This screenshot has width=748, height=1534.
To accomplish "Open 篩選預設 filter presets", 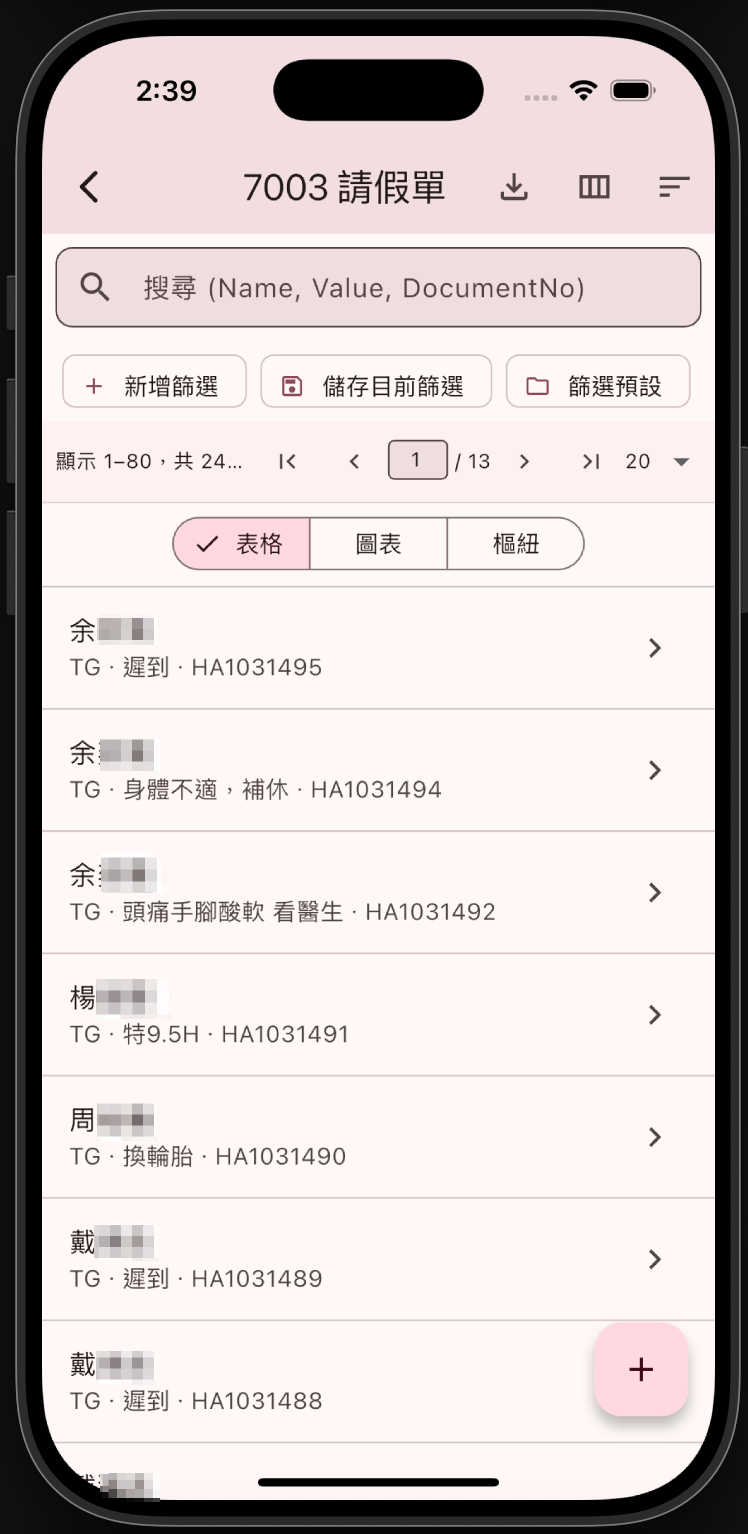I will click(x=598, y=386).
